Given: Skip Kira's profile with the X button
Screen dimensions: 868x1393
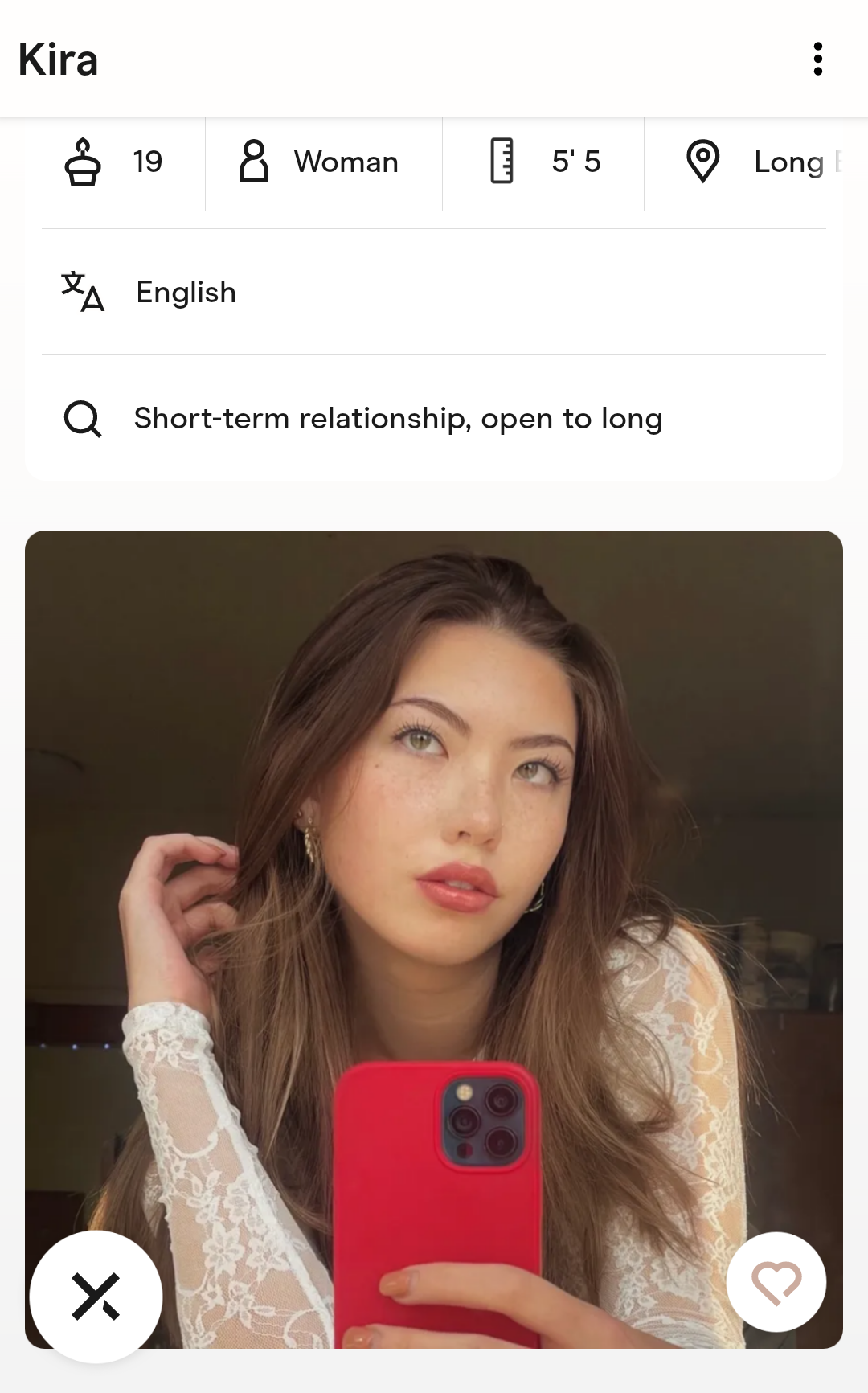Looking at the screenshot, I should [x=96, y=1296].
